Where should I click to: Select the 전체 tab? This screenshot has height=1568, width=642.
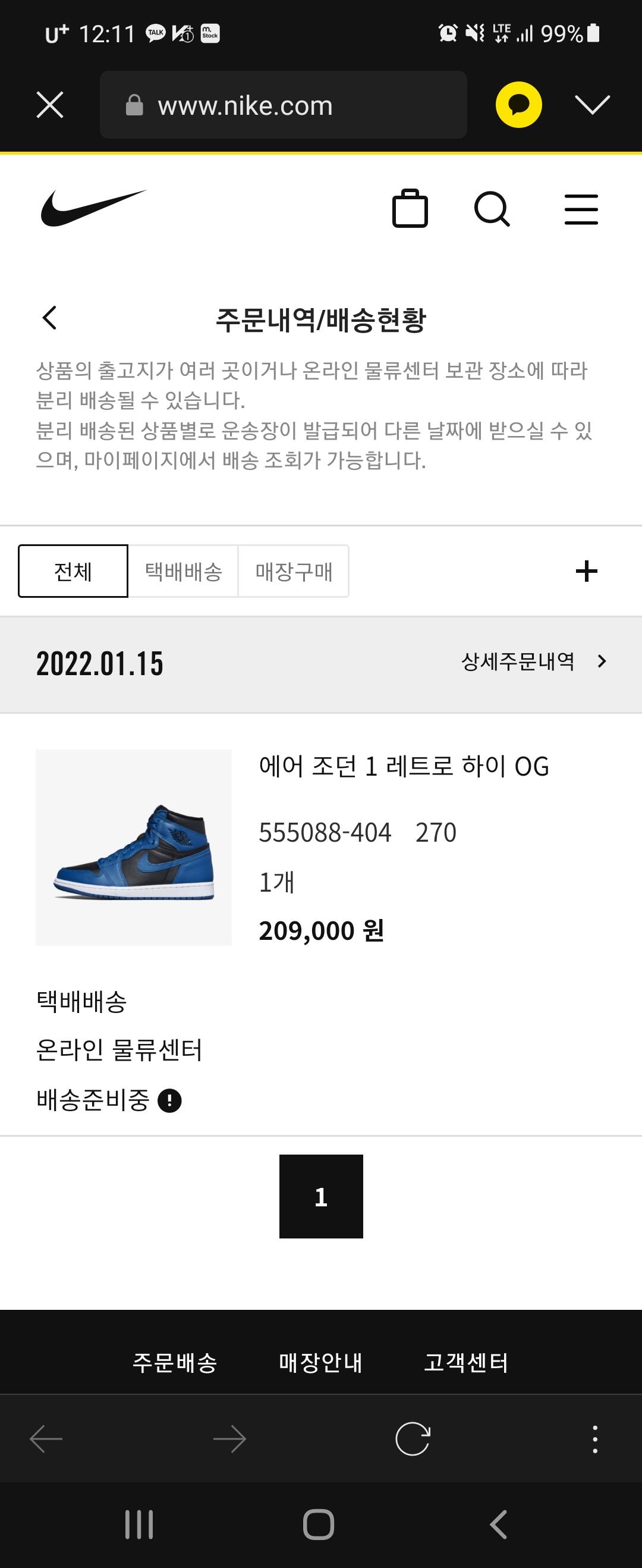tap(73, 571)
